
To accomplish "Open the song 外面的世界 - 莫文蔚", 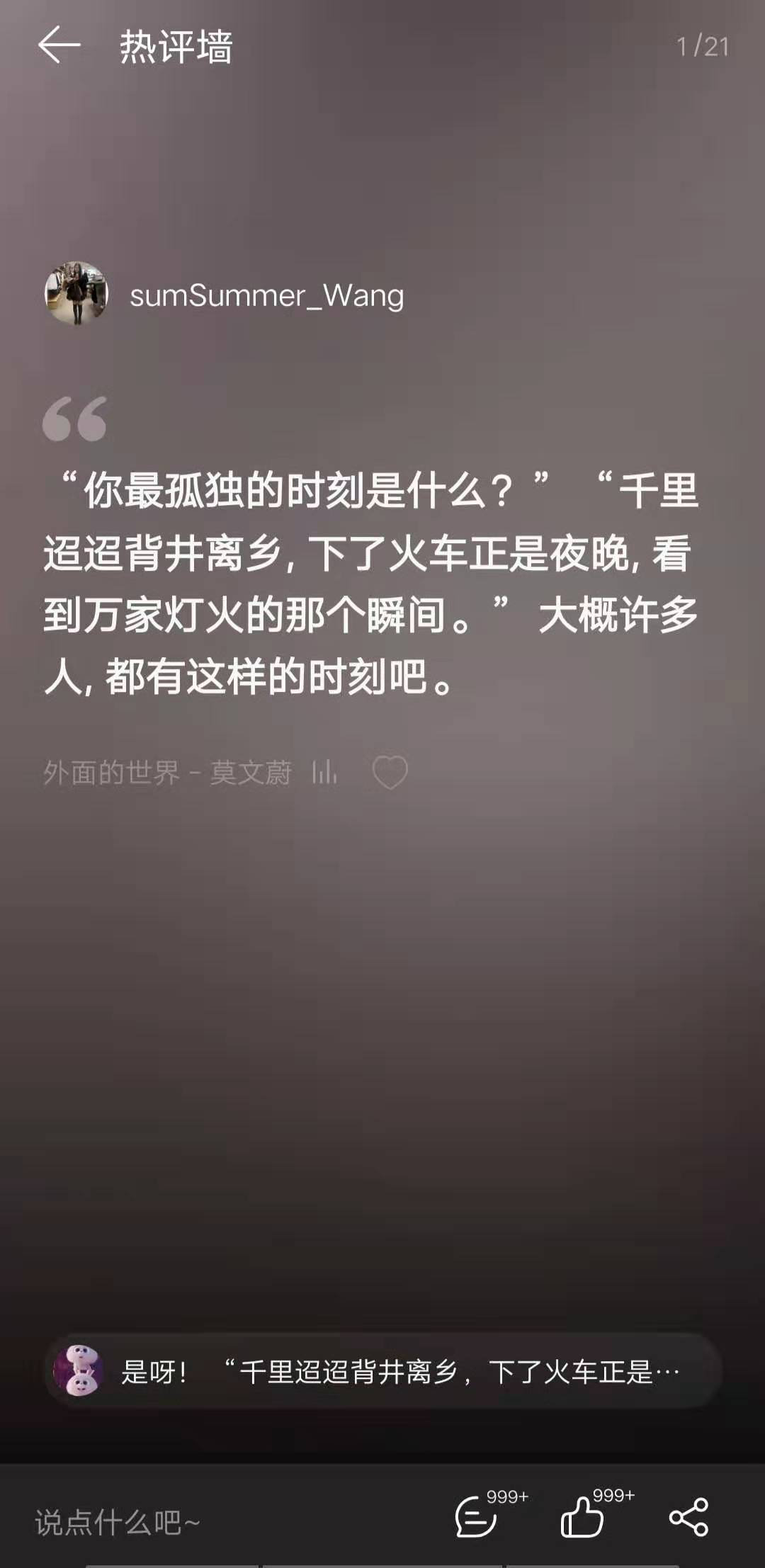I will point(167,772).
